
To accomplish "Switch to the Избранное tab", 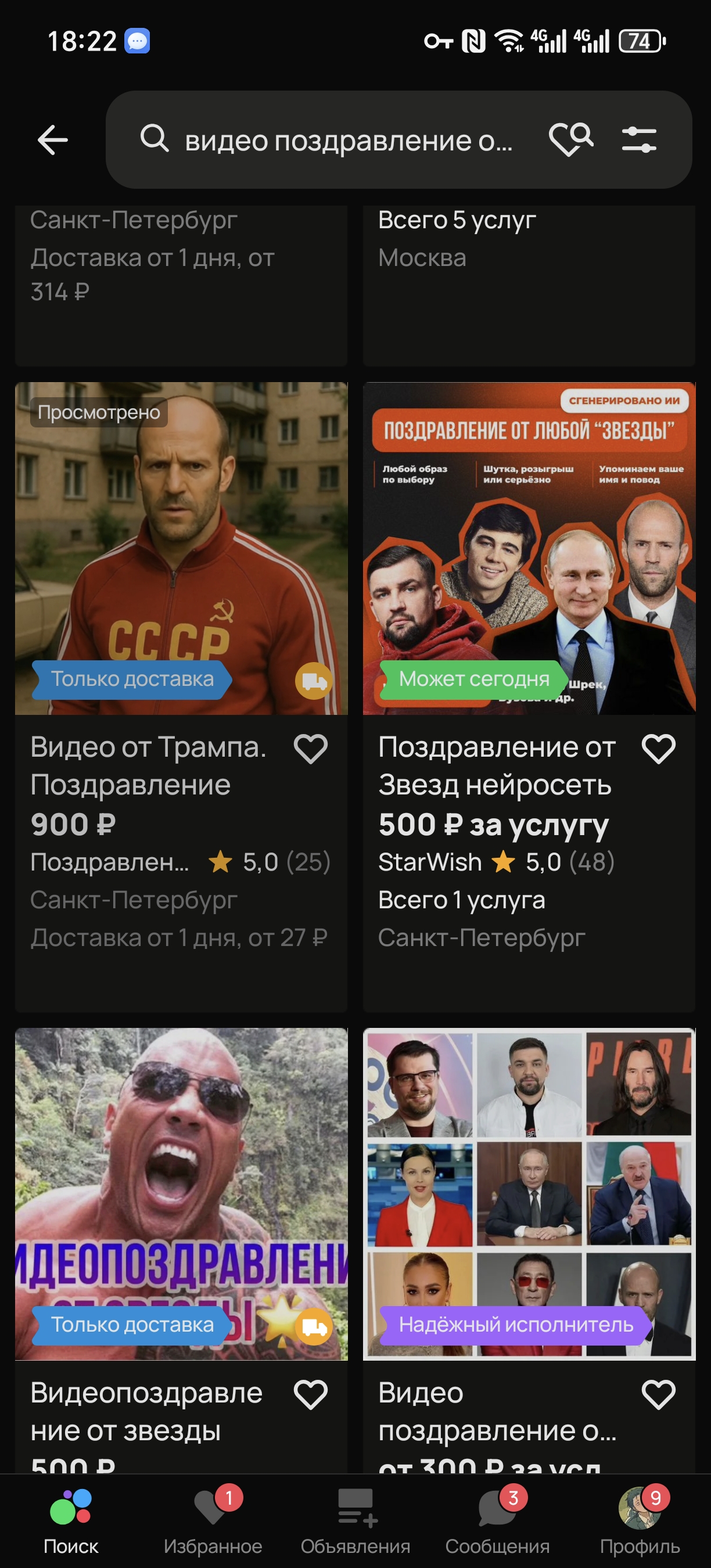I will (213, 1522).
